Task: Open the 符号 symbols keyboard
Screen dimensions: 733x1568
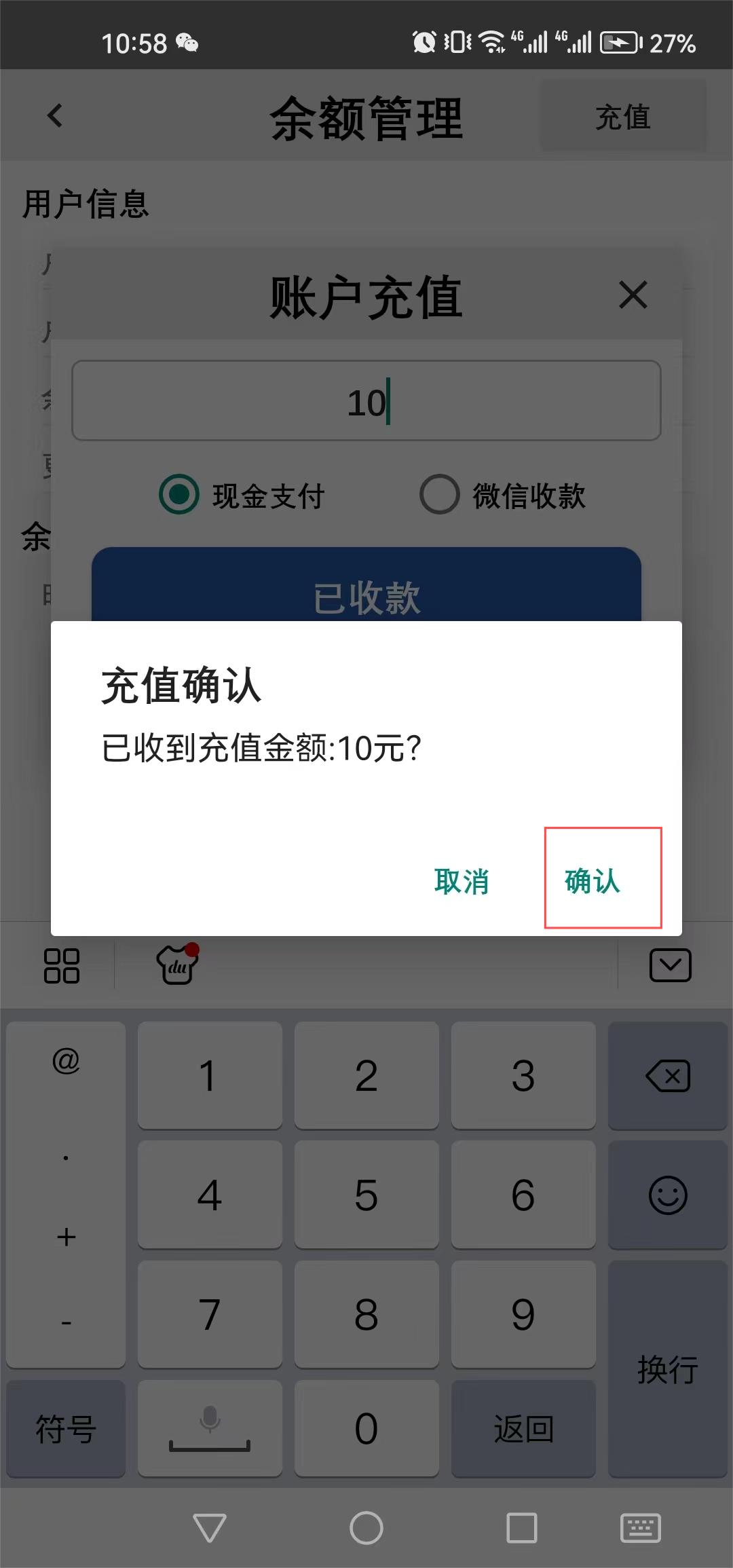Action: click(66, 1429)
